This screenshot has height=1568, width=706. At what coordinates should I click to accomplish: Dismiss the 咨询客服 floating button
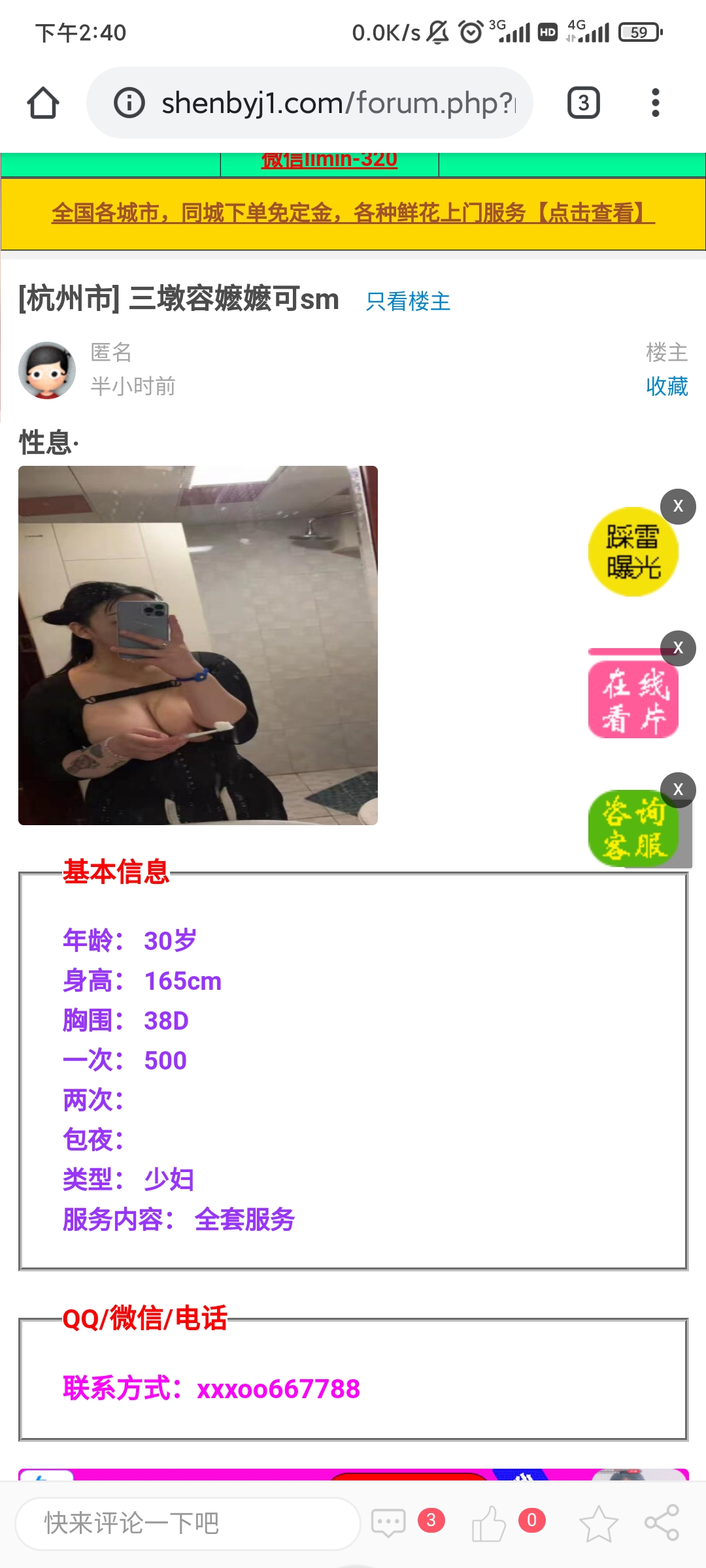click(x=678, y=789)
